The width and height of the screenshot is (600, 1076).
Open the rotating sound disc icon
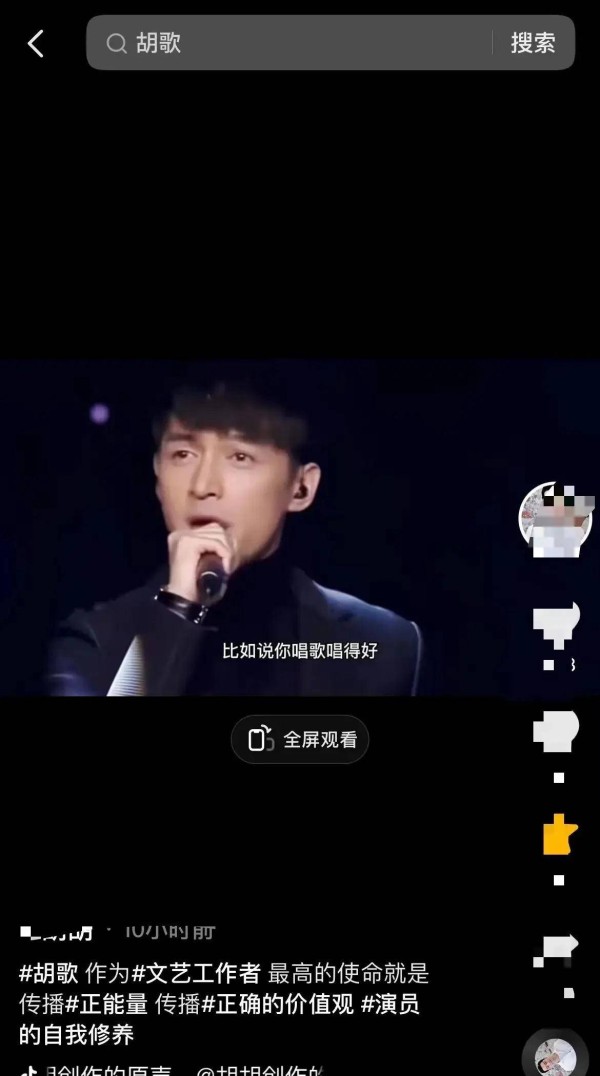coord(555,1054)
